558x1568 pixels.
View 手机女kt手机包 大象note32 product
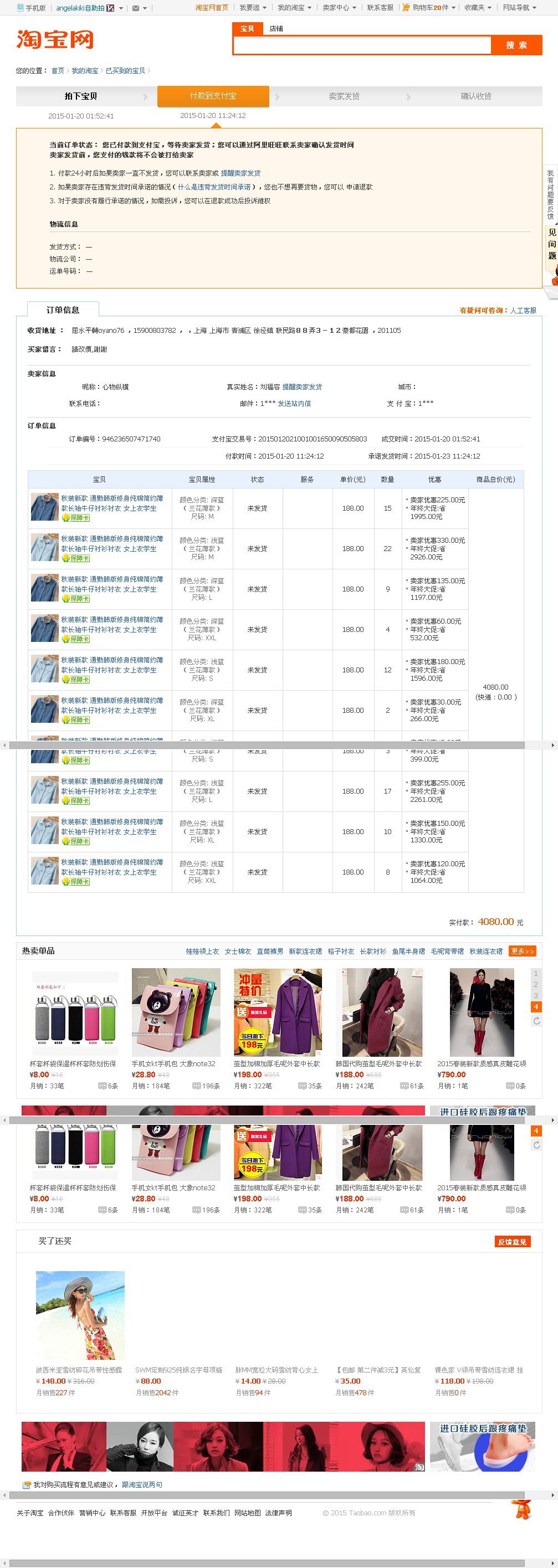(x=173, y=1063)
